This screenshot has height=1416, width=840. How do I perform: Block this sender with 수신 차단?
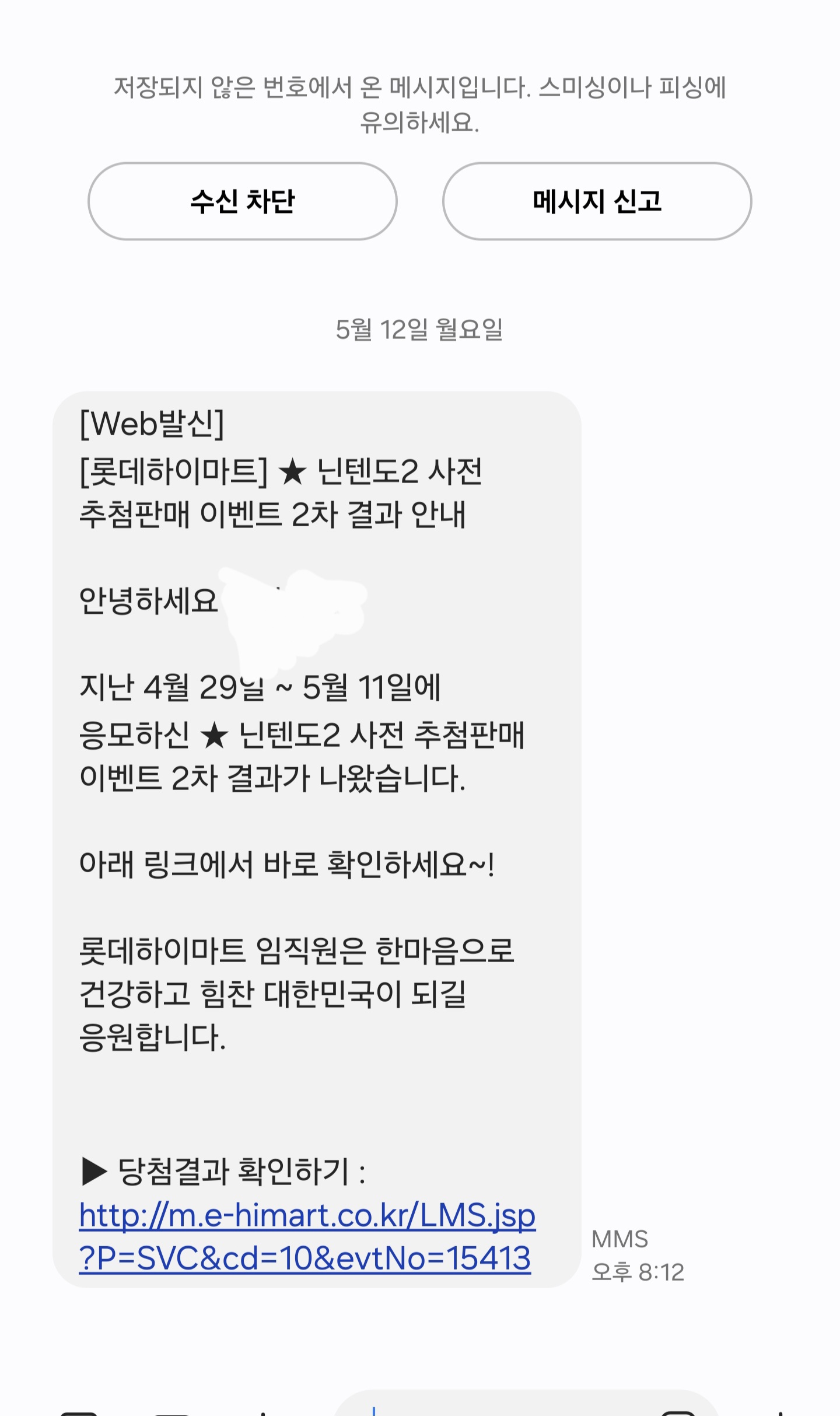(x=243, y=201)
